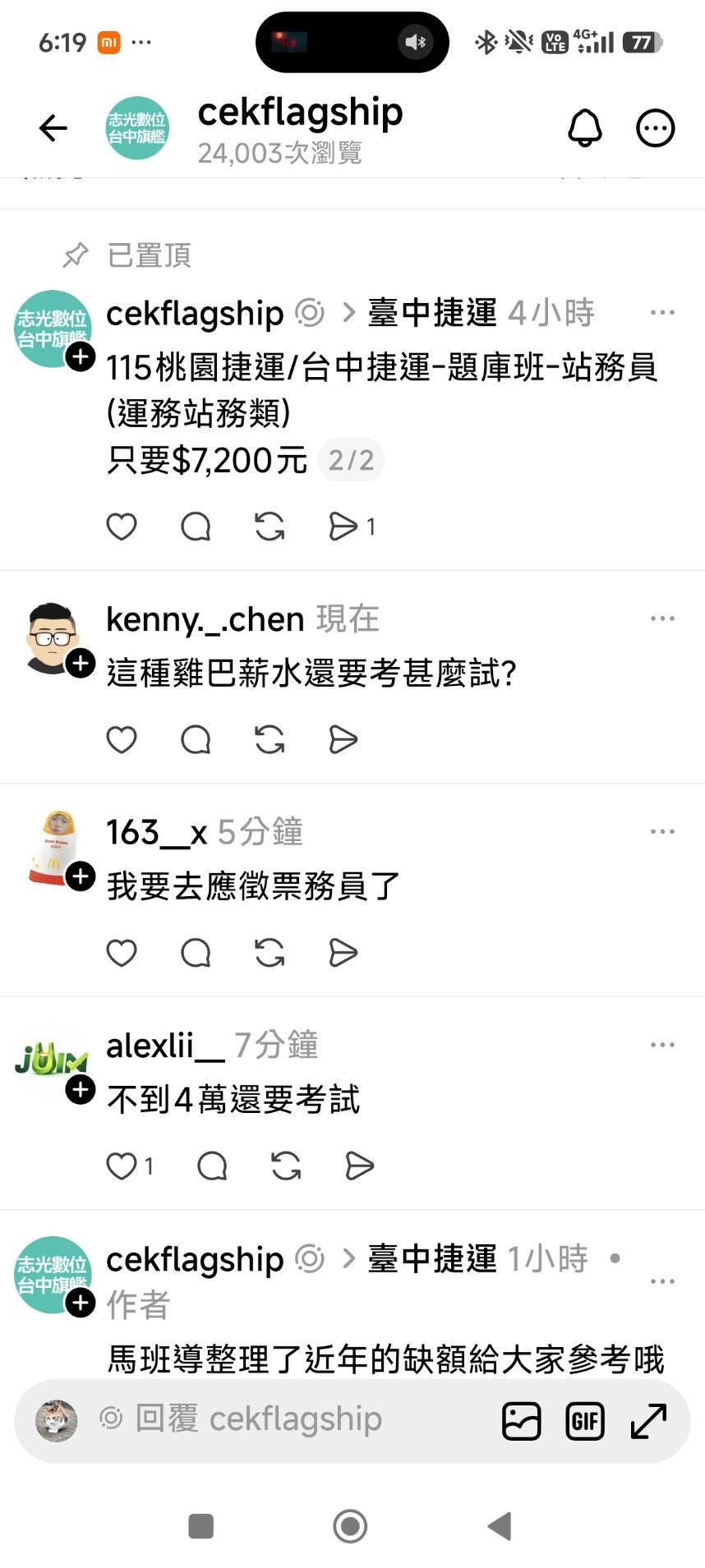705x1568 pixels.
Task: Go back using the header arrow
Action: point(53,128)
